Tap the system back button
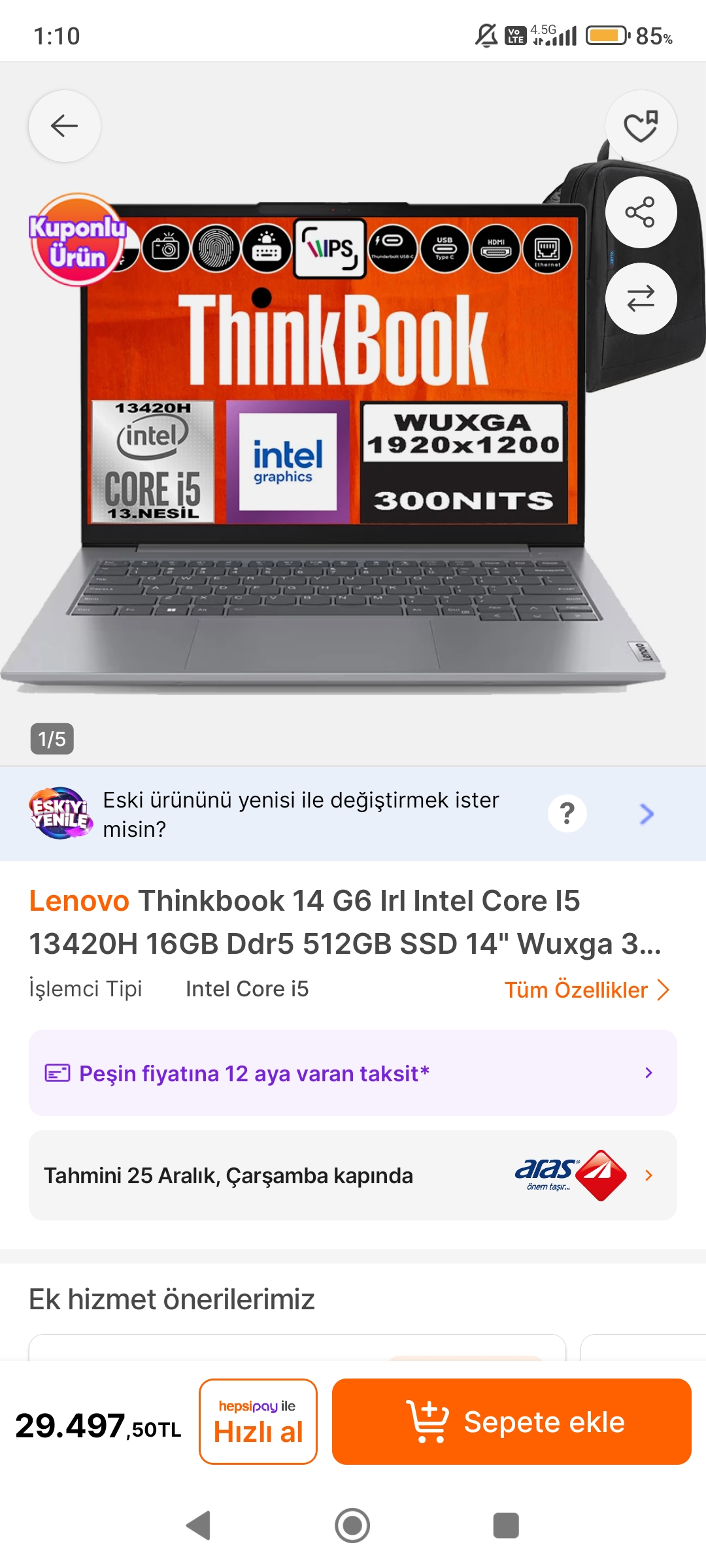This screenshot has width=706, height=1568. [x=199, y=1526]
